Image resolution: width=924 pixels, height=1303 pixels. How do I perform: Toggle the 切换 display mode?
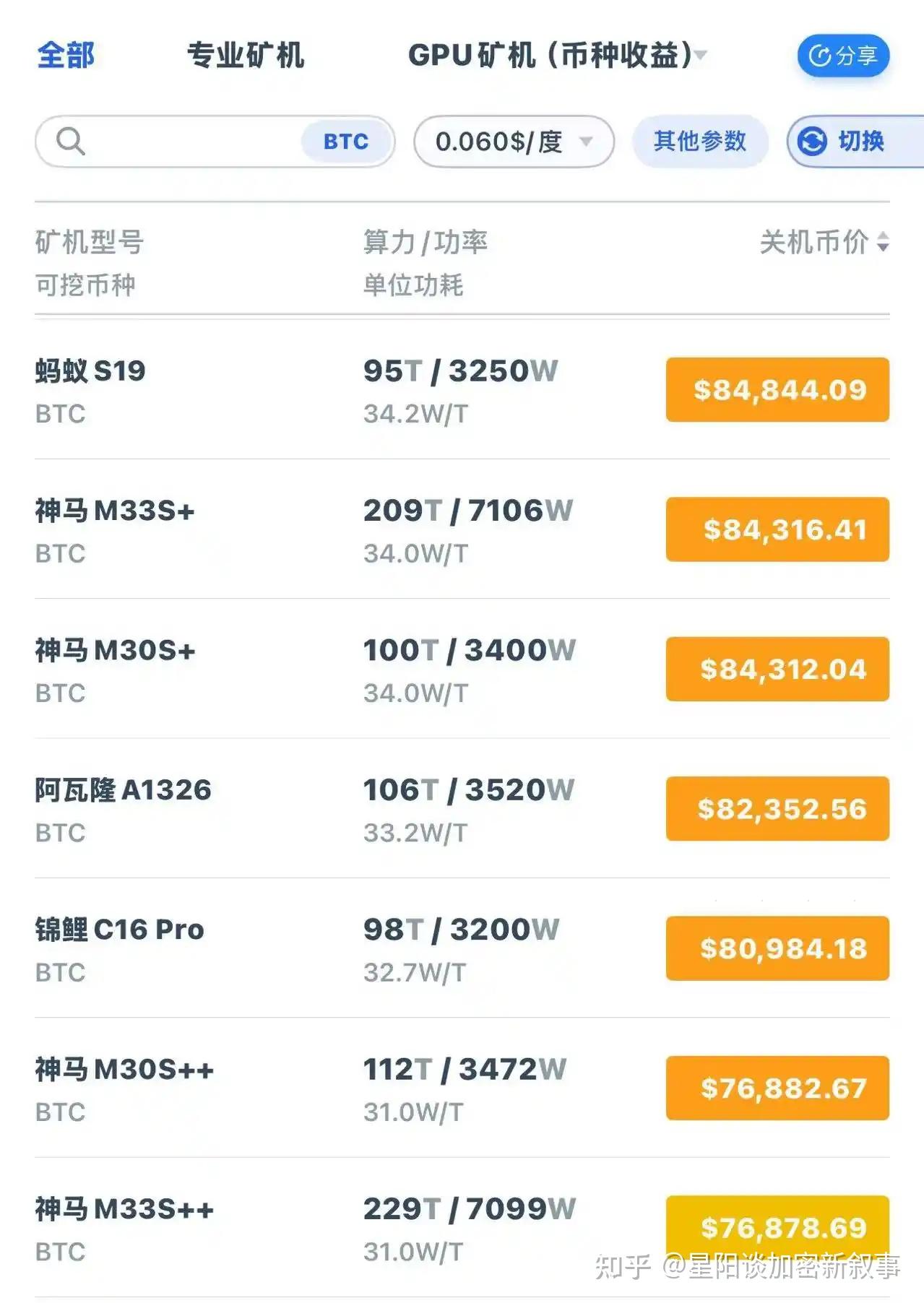[852, 142]
